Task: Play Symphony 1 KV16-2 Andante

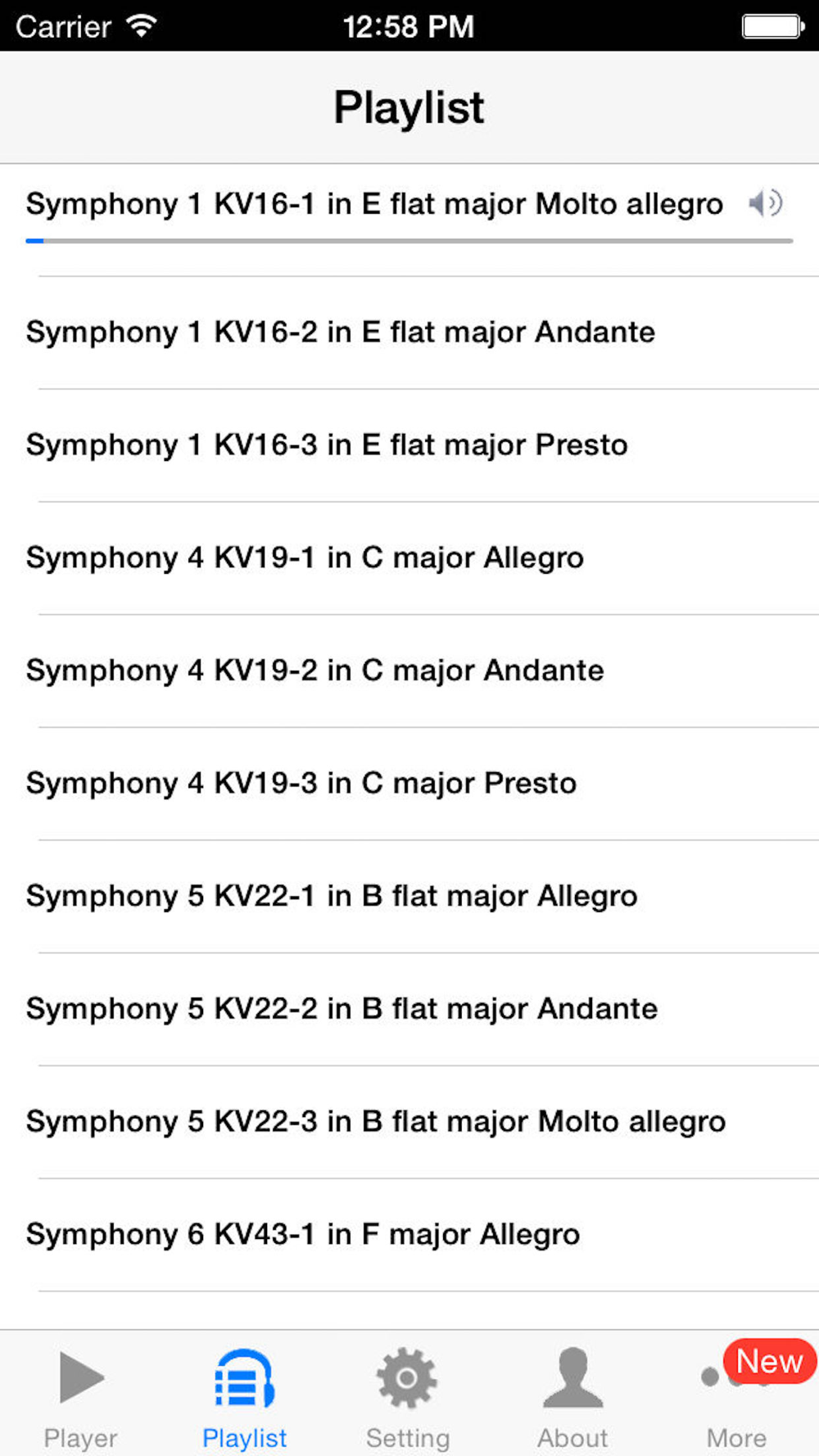Action: pyautogui.click(x=409, y=332)
